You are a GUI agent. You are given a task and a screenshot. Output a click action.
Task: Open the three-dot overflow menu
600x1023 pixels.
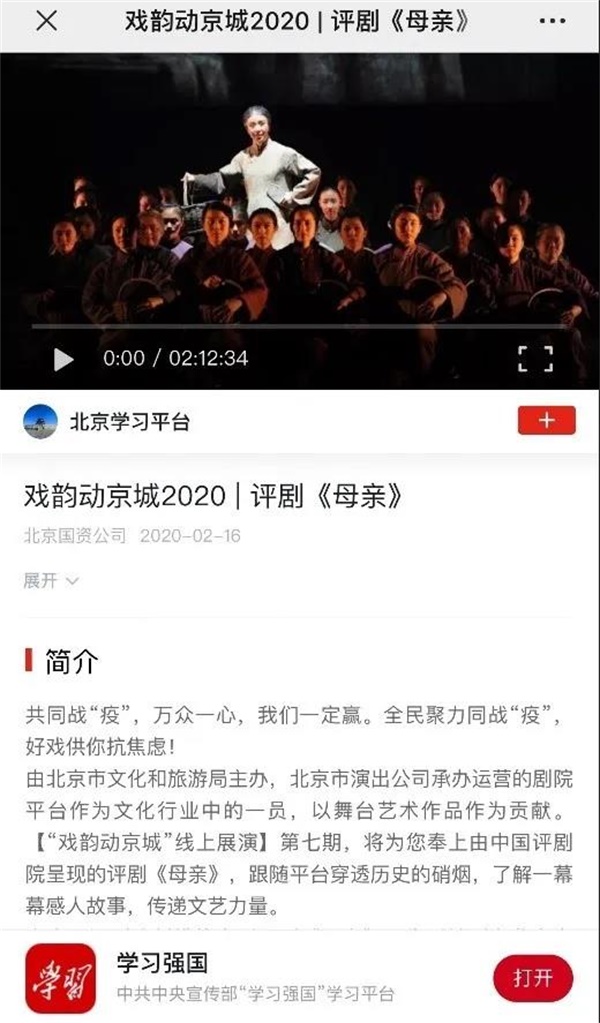(552, 22)
